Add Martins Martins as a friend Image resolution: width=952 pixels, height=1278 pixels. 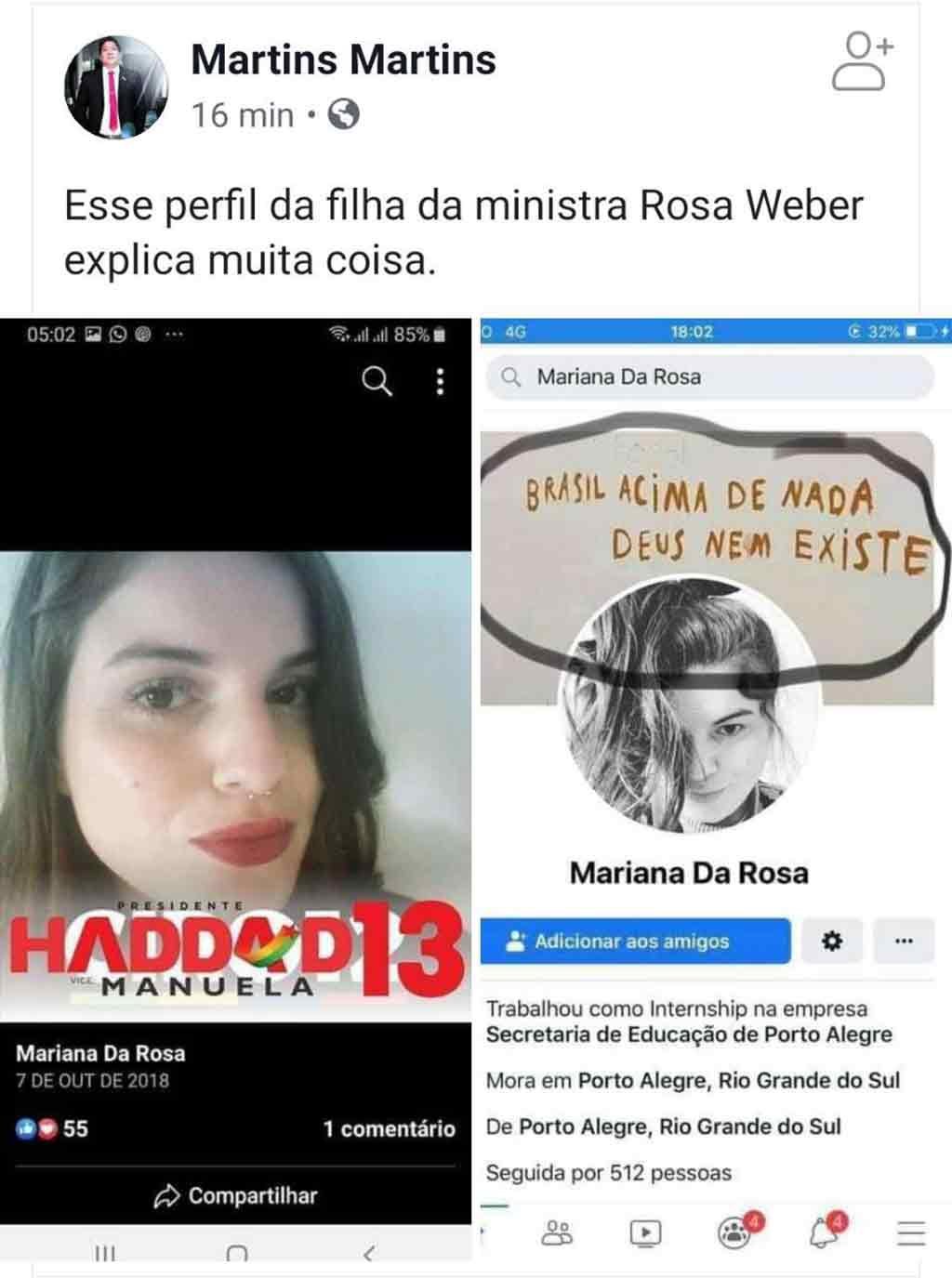(861, 62)
